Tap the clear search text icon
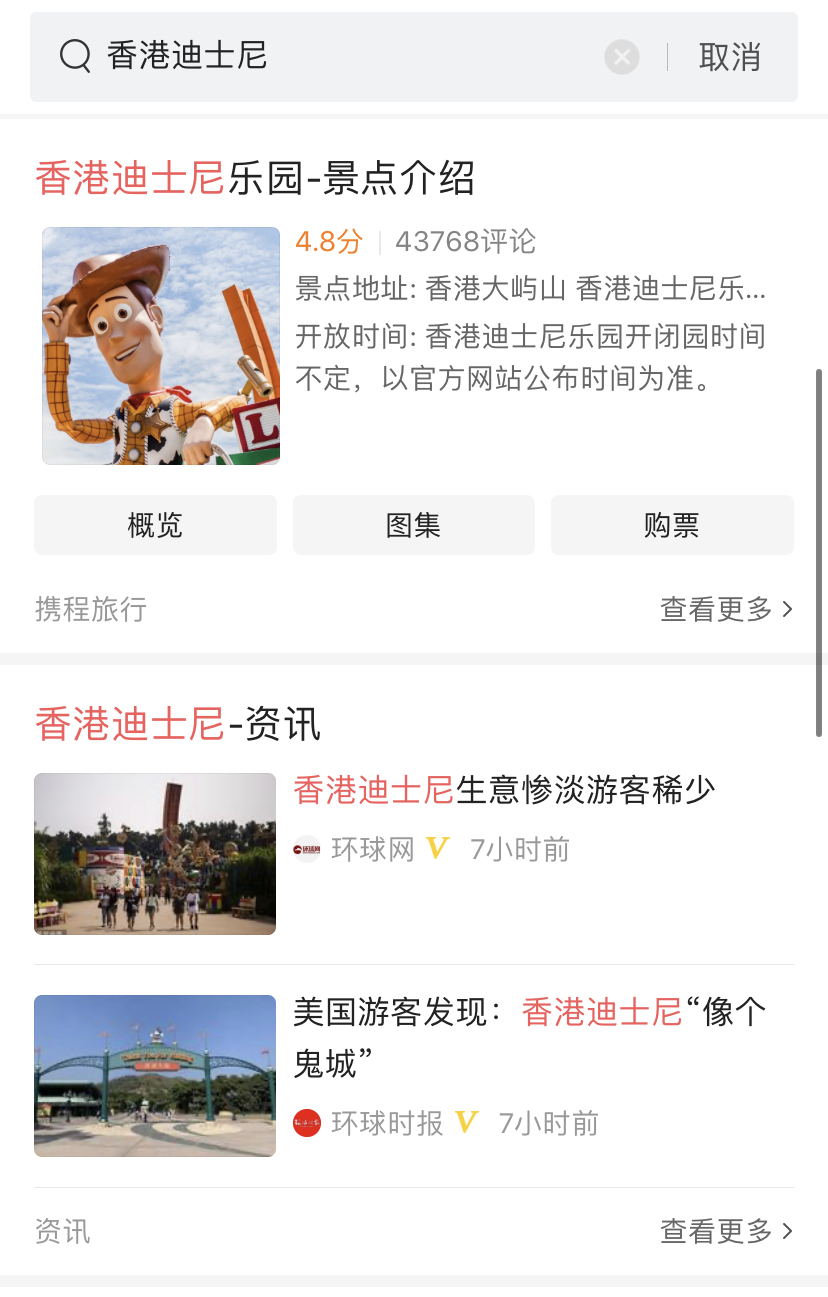 pos(621,57)
